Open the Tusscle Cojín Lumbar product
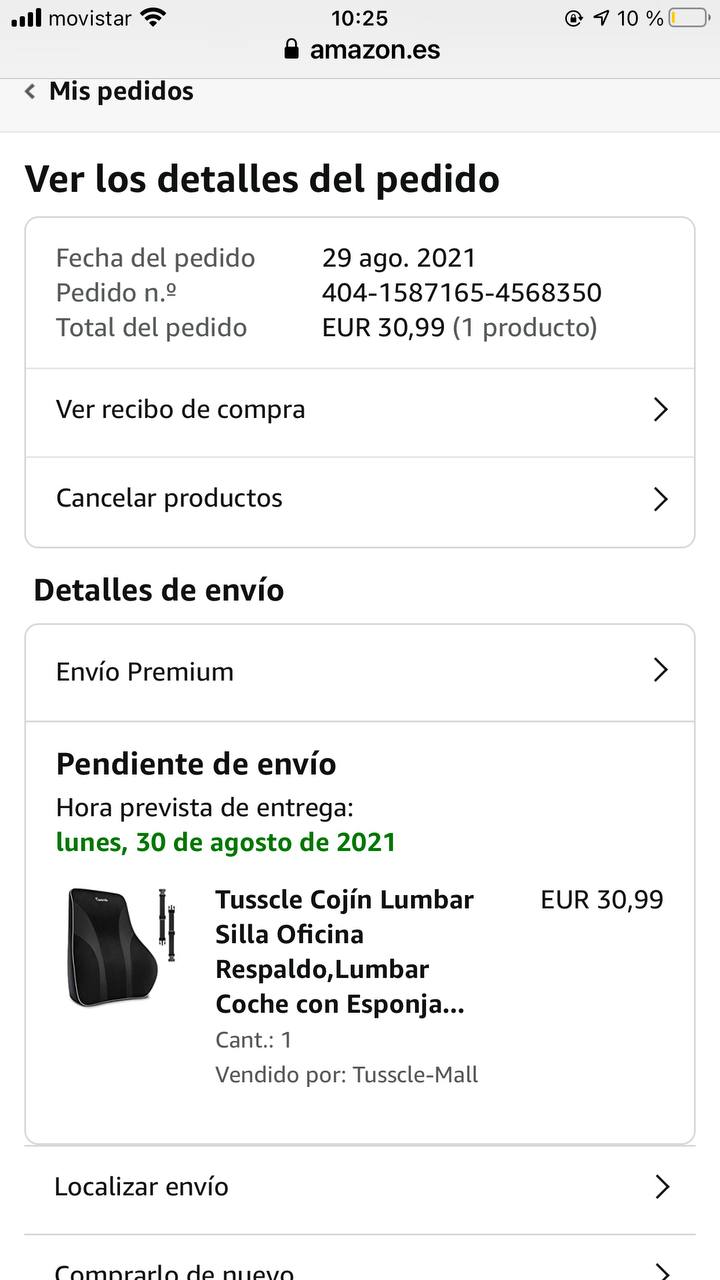720x1280 pixels. click(x=344, y=951)
